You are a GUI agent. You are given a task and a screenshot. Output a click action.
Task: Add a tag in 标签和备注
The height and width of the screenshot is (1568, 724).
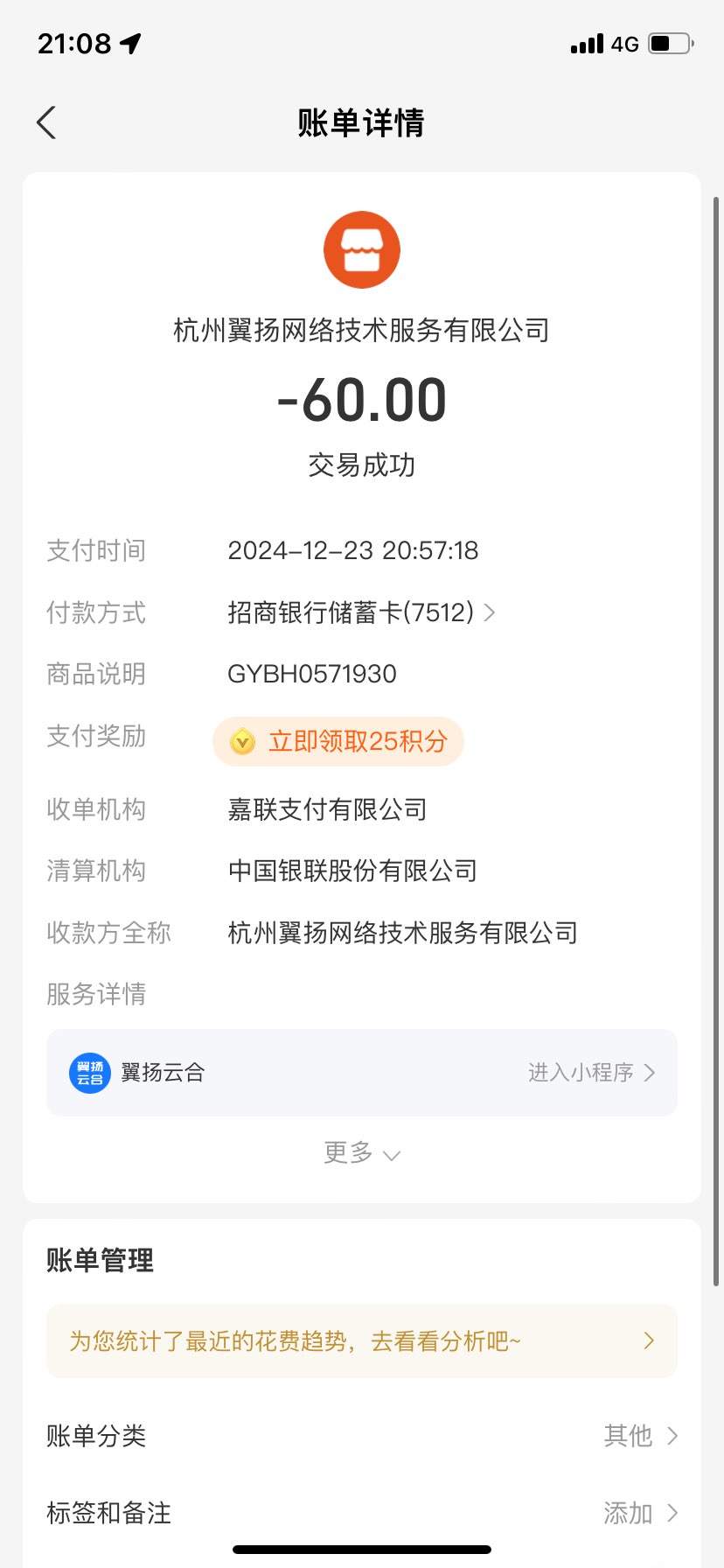[638, 1513]
